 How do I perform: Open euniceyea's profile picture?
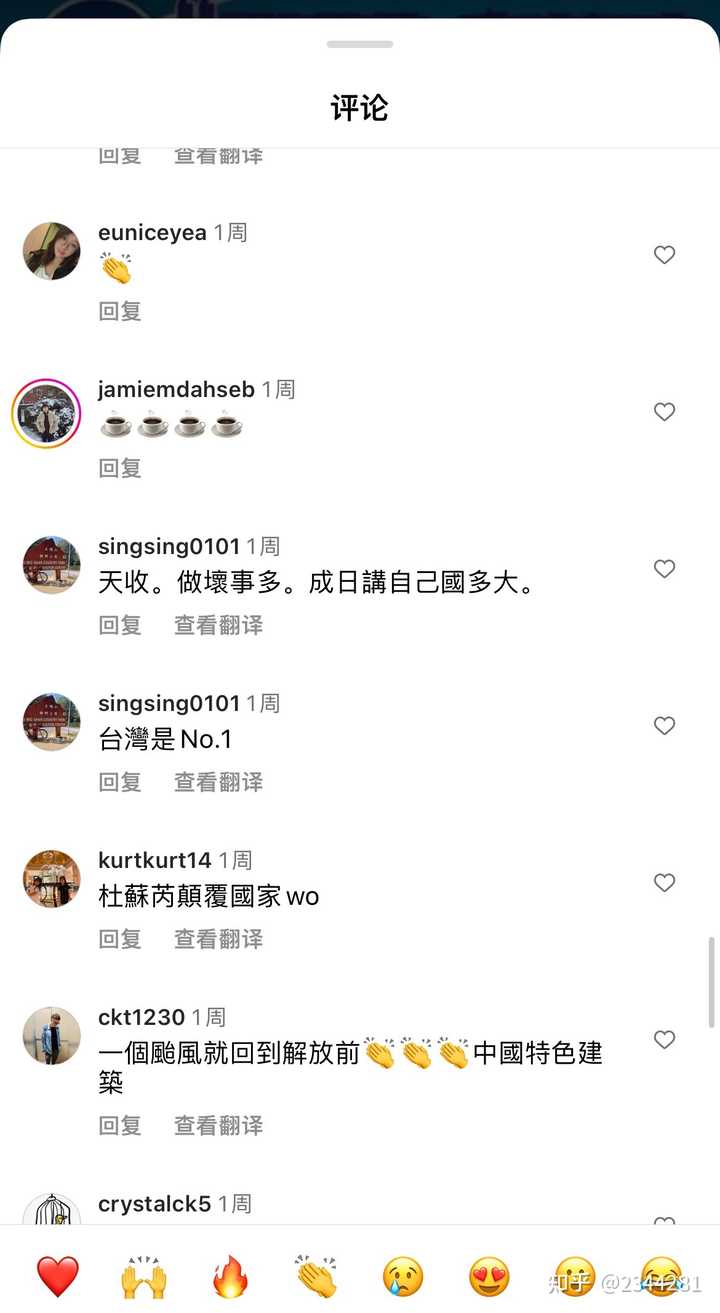[52, 251]
